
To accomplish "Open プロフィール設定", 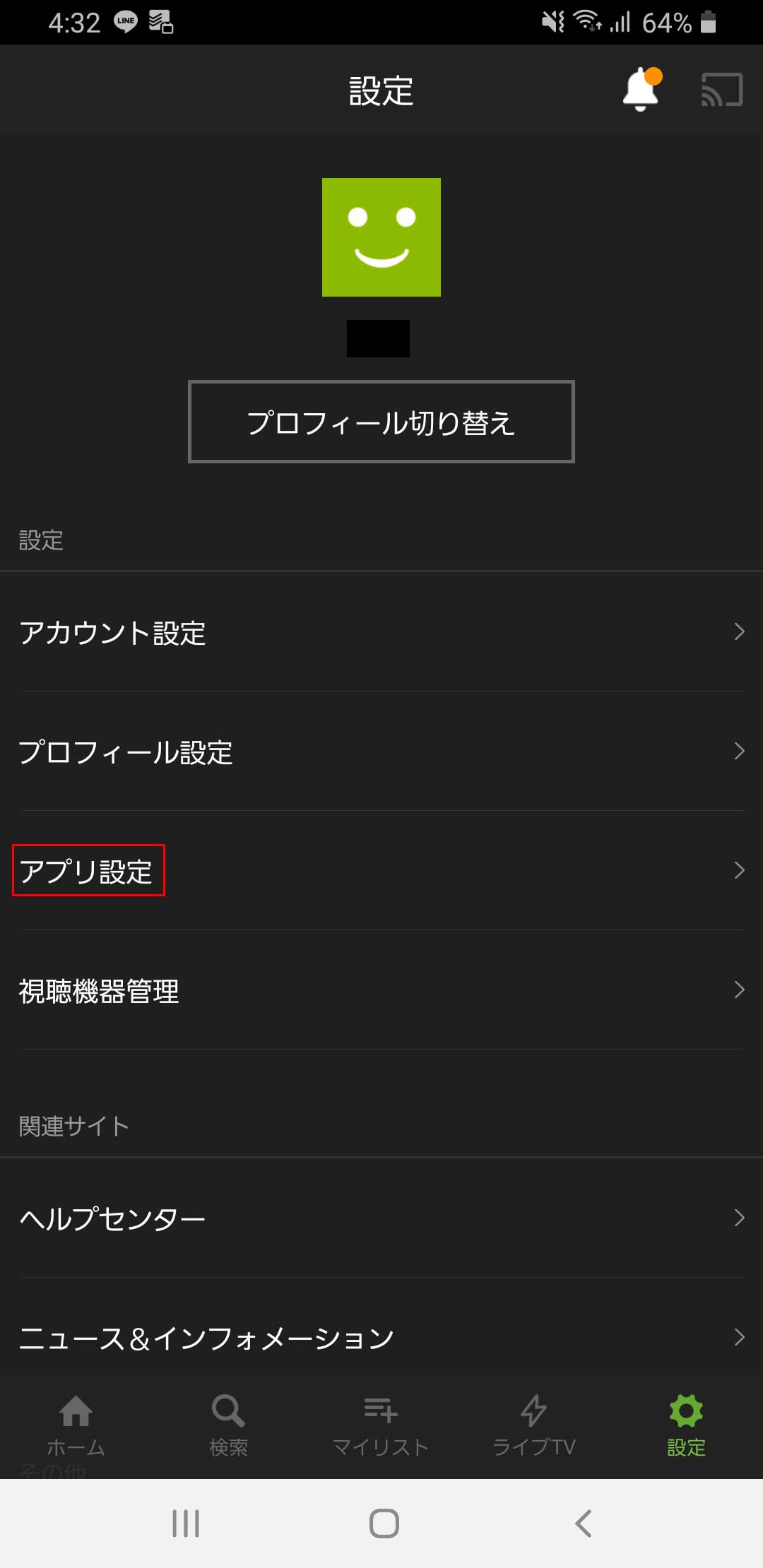I will tap(381, 752).
